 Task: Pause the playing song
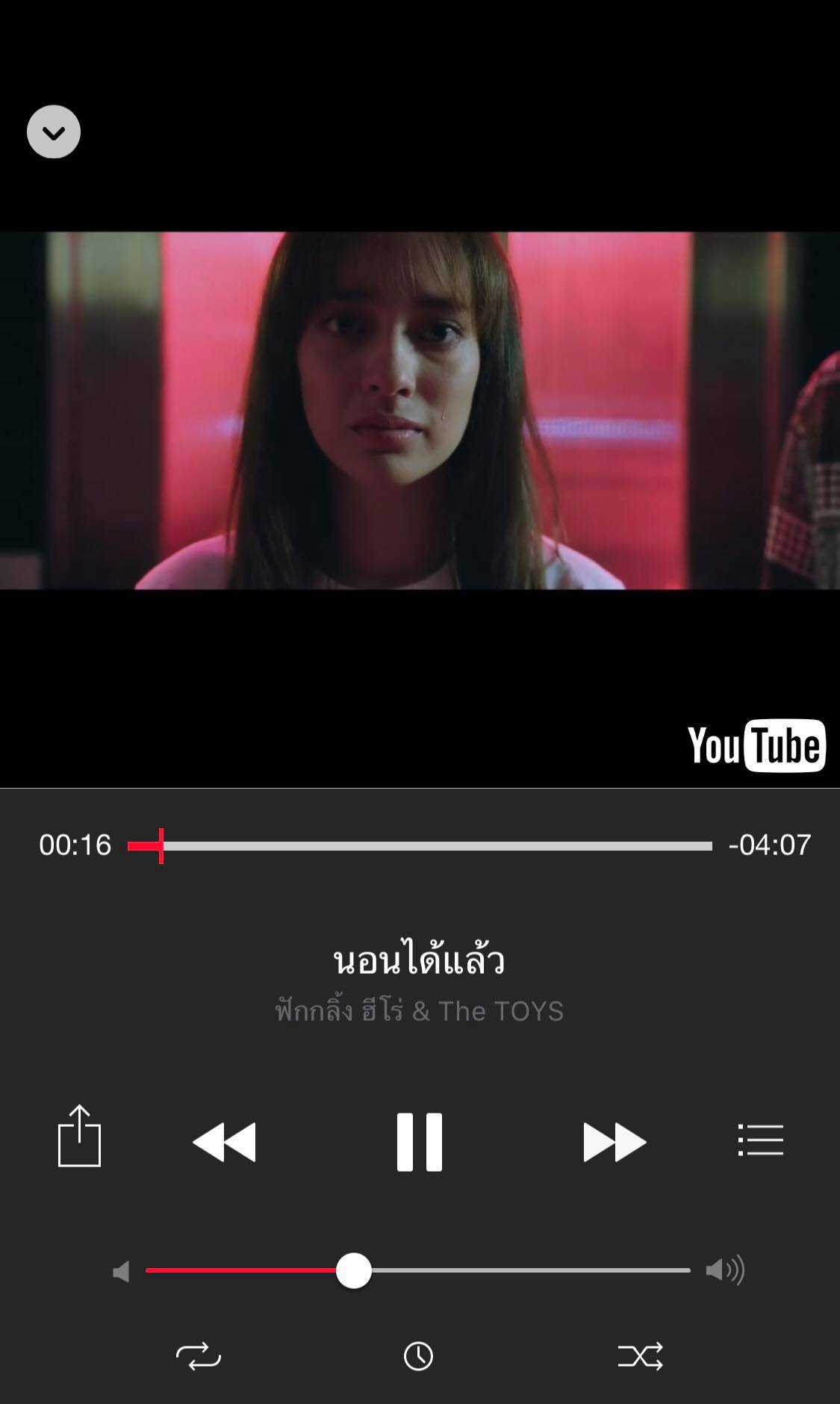point(419,1141)
